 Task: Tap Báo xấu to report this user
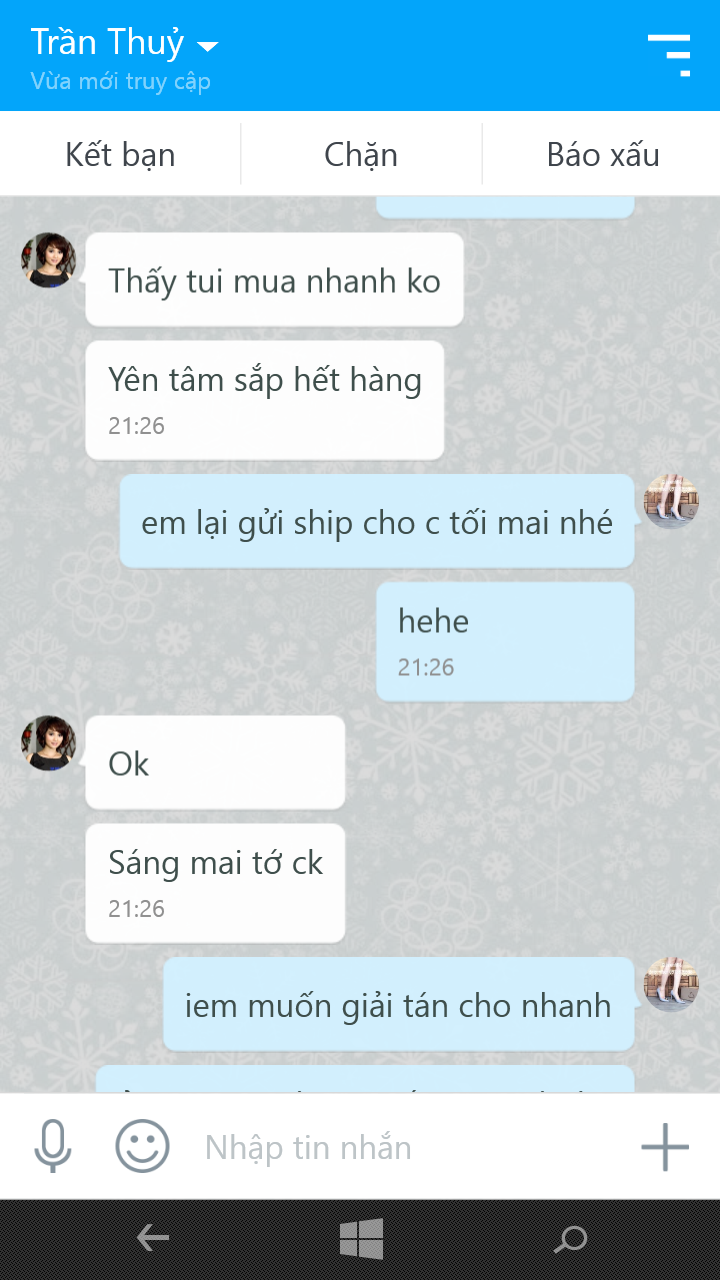602,154
